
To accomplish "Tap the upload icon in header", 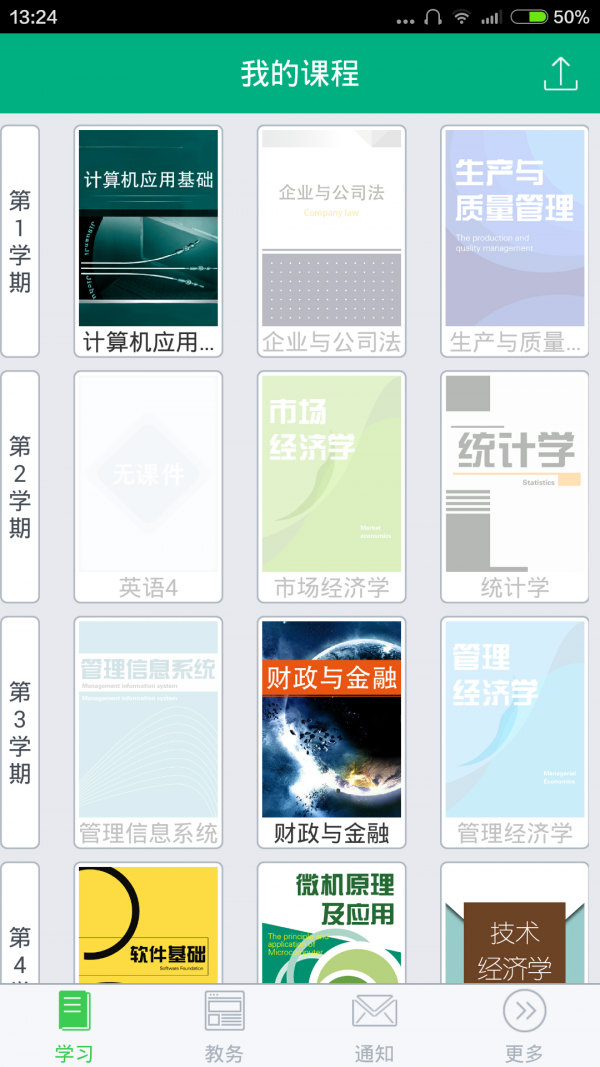I will (x=560, y=74).
